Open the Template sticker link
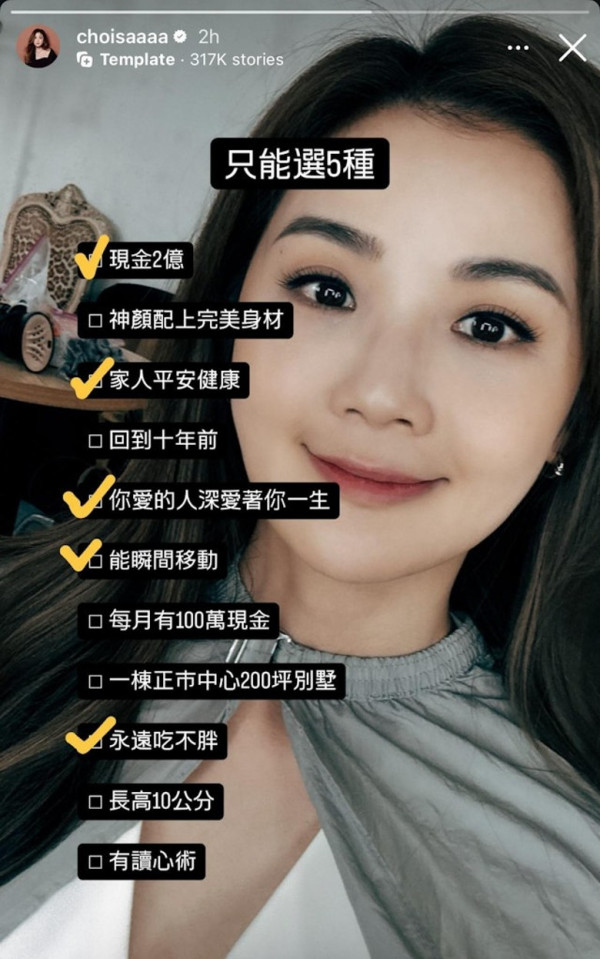600x959 pixels. 136,59
